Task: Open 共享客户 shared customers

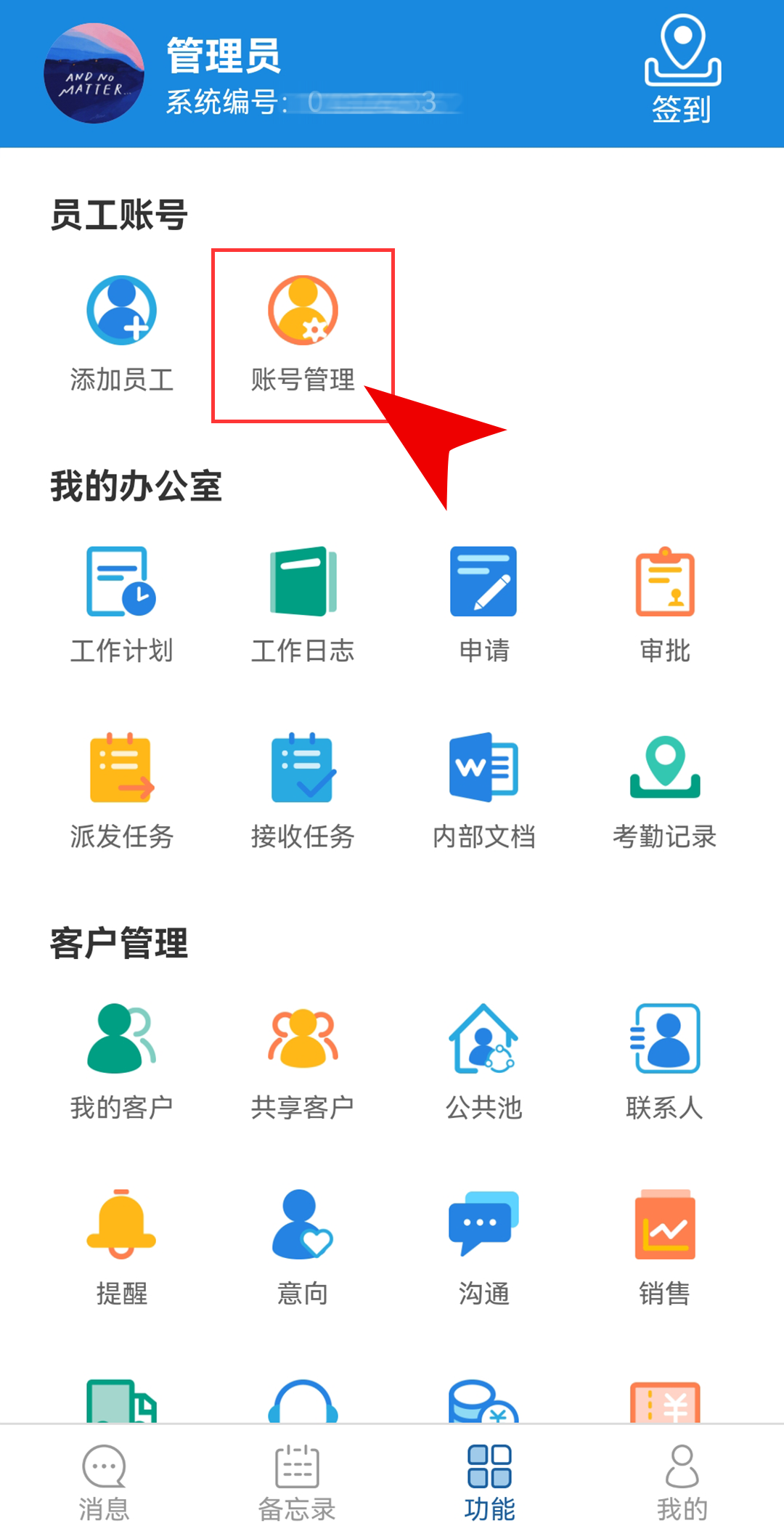Action: (303, 1061)
